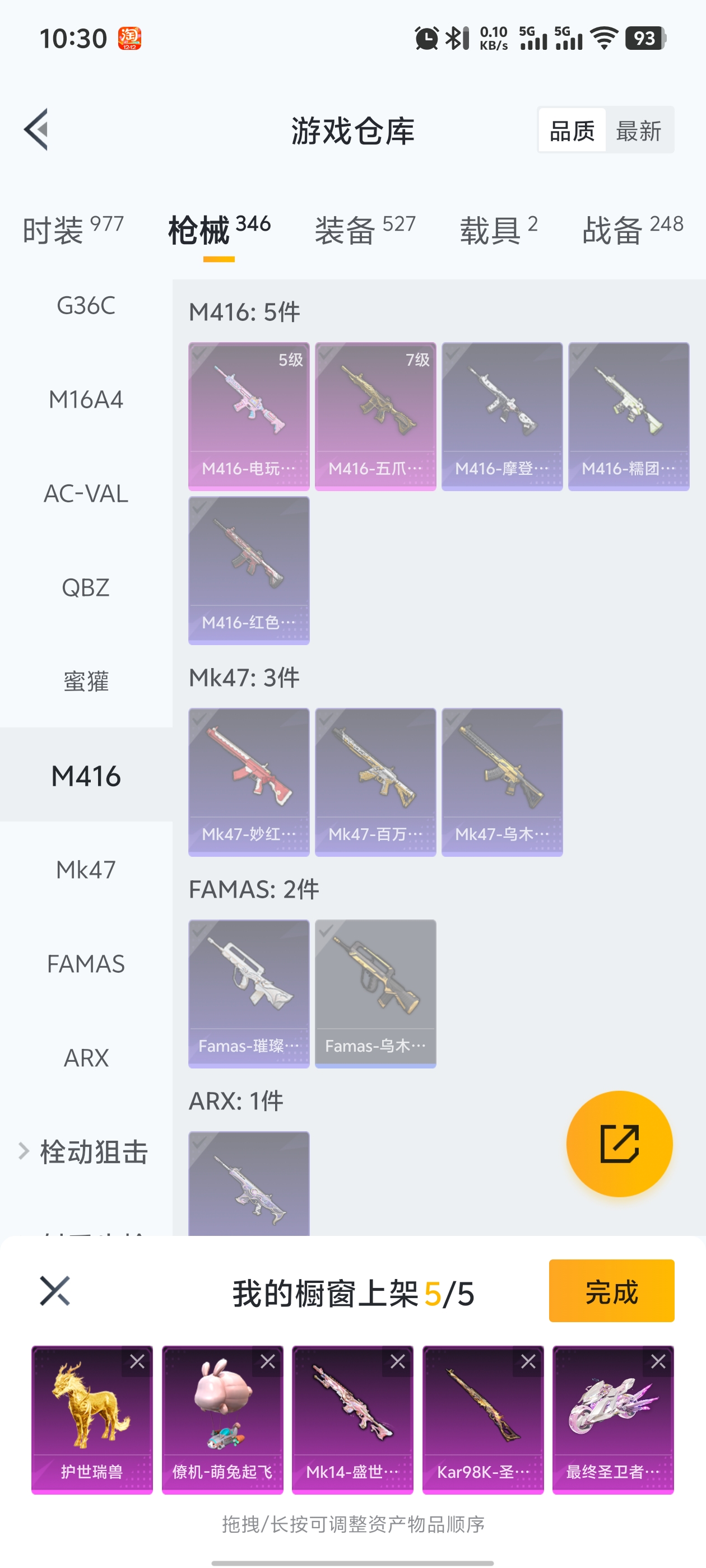Remove 护世瑞兽 from the showcase
The height and width of the screenshot is (1568, 706).
pyautogui.click(x=137, y=1361)
